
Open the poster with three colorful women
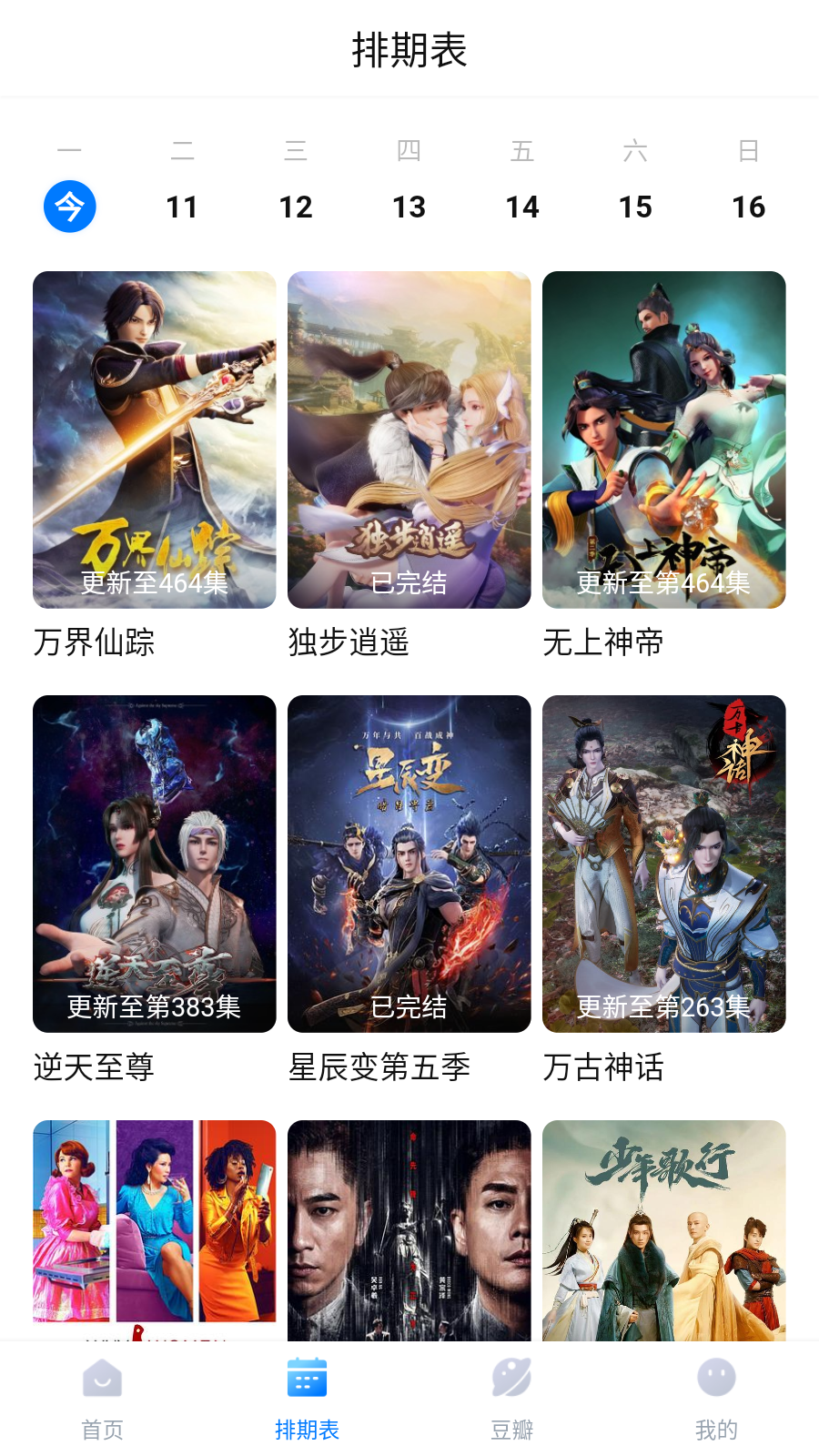[155, 1230]
